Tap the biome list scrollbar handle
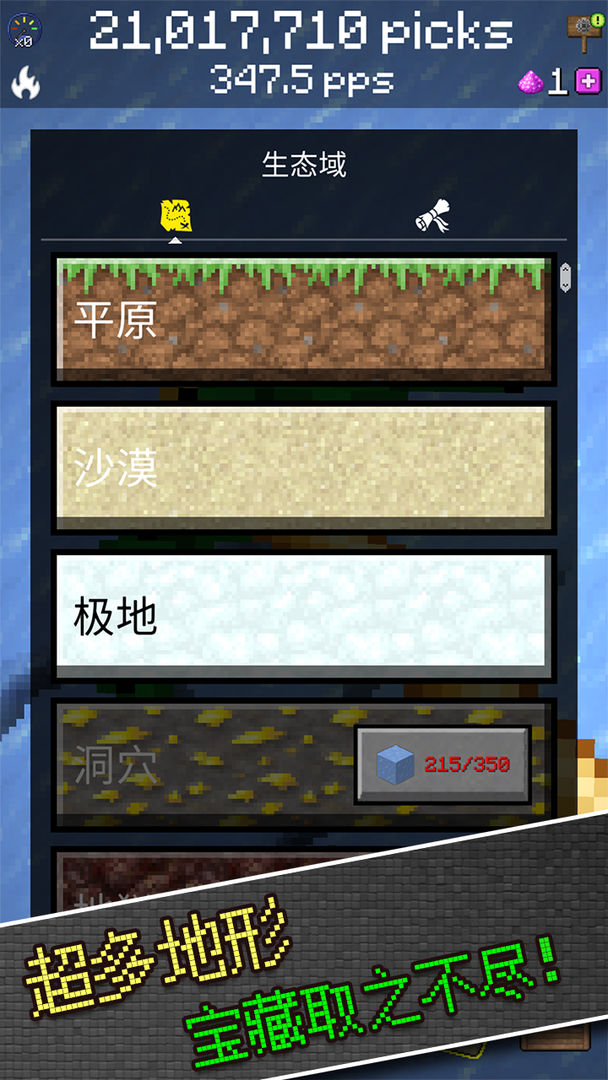This screenshot has height=1080, width=608. [x=565, y=277]
